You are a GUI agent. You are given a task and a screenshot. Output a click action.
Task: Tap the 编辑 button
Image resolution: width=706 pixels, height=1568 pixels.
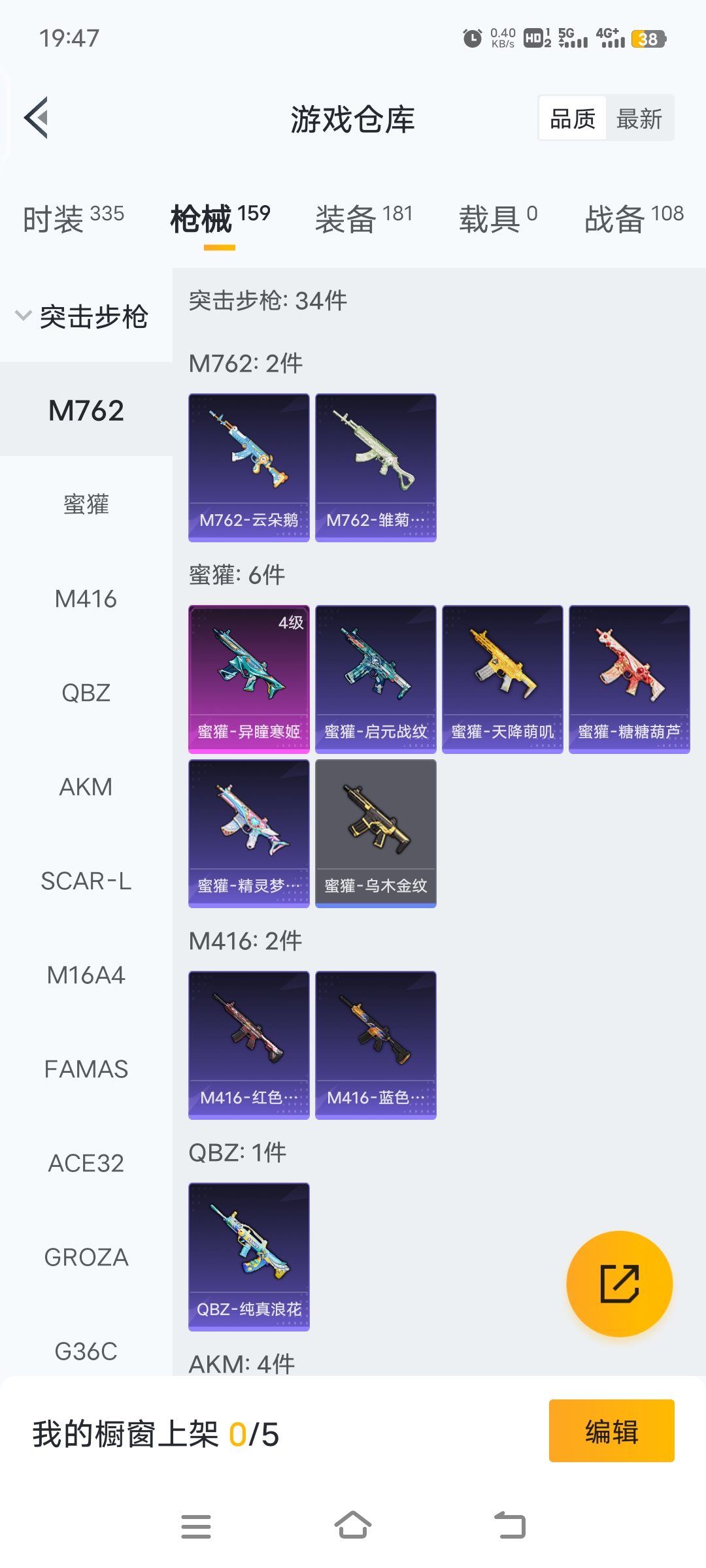pos(611,1431)
